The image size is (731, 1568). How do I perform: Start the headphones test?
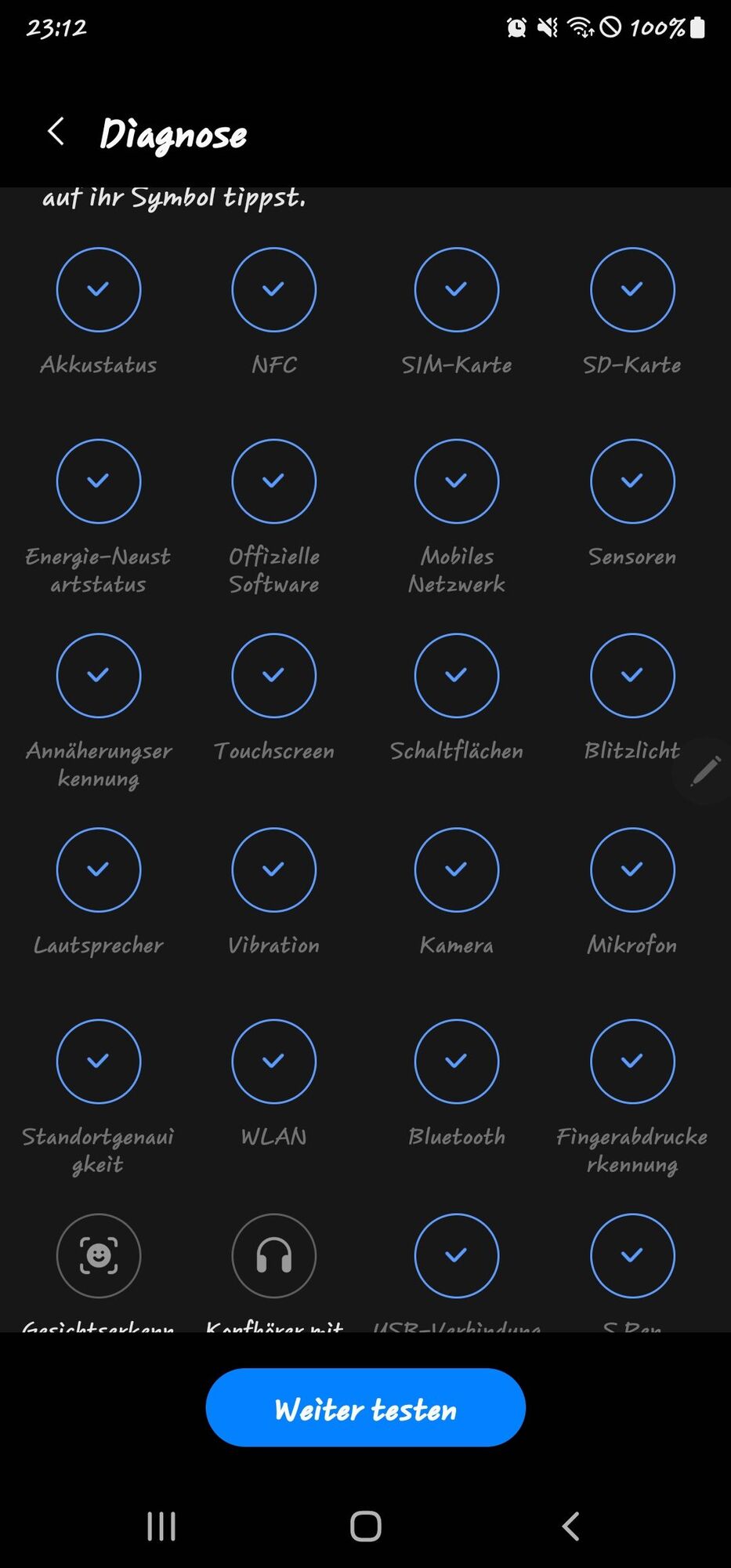click(x=273, y=1255)
